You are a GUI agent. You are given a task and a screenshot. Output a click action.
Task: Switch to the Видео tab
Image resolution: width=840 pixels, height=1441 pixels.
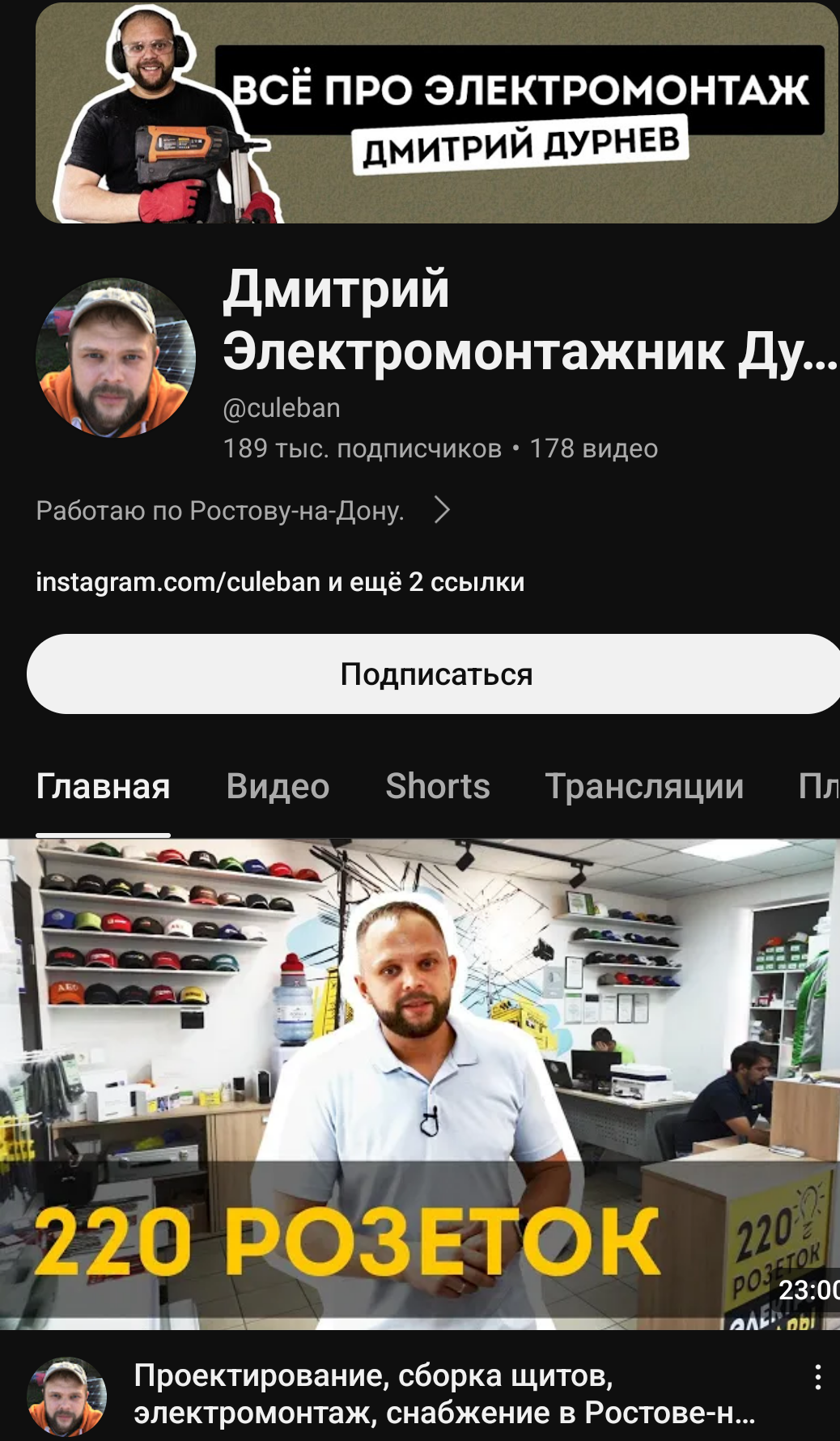tap(278, 786)
